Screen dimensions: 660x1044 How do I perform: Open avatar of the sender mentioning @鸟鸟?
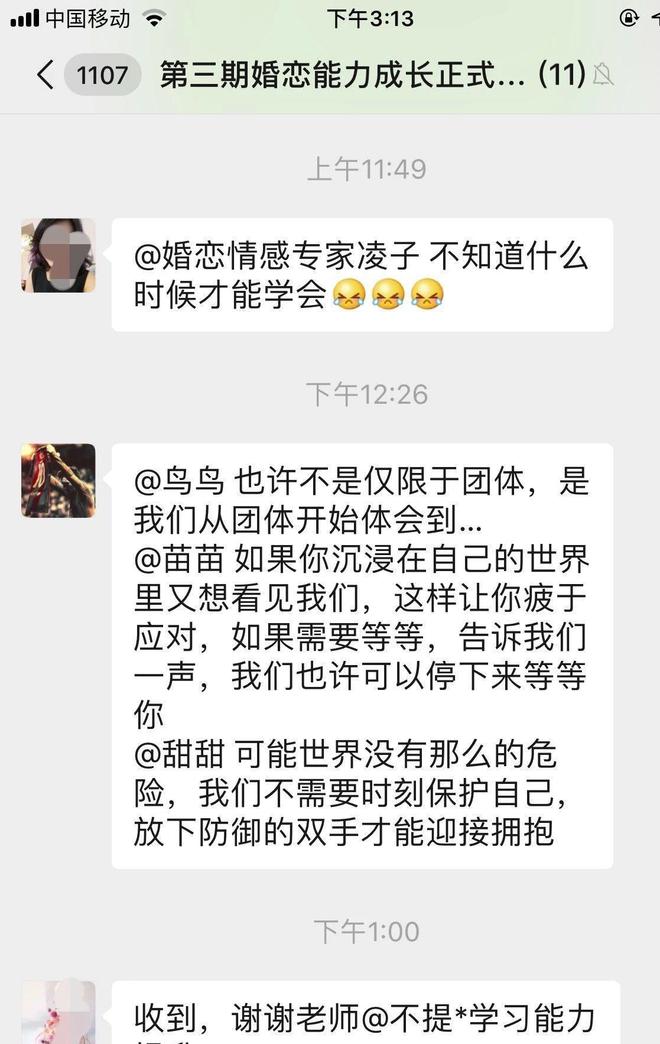click(x=58, y=481)
